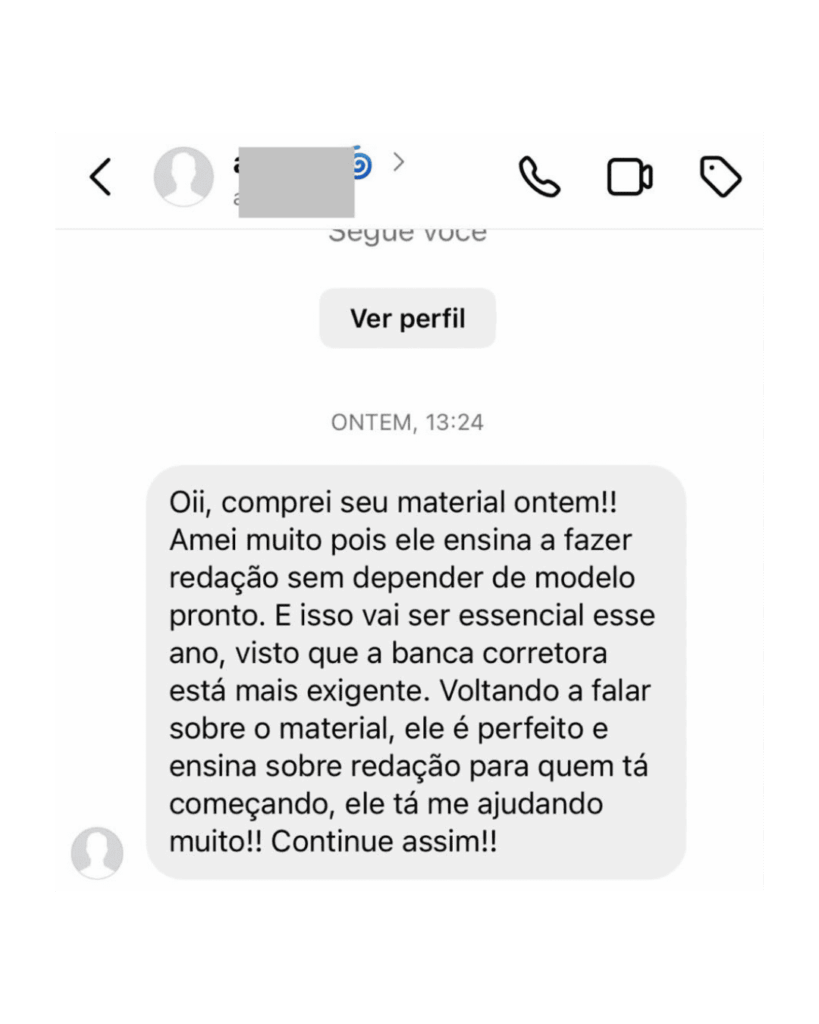Image resolution: width=819 pixels, height=1024 pixels.
Task: Start a voice call
Action: 539,176
